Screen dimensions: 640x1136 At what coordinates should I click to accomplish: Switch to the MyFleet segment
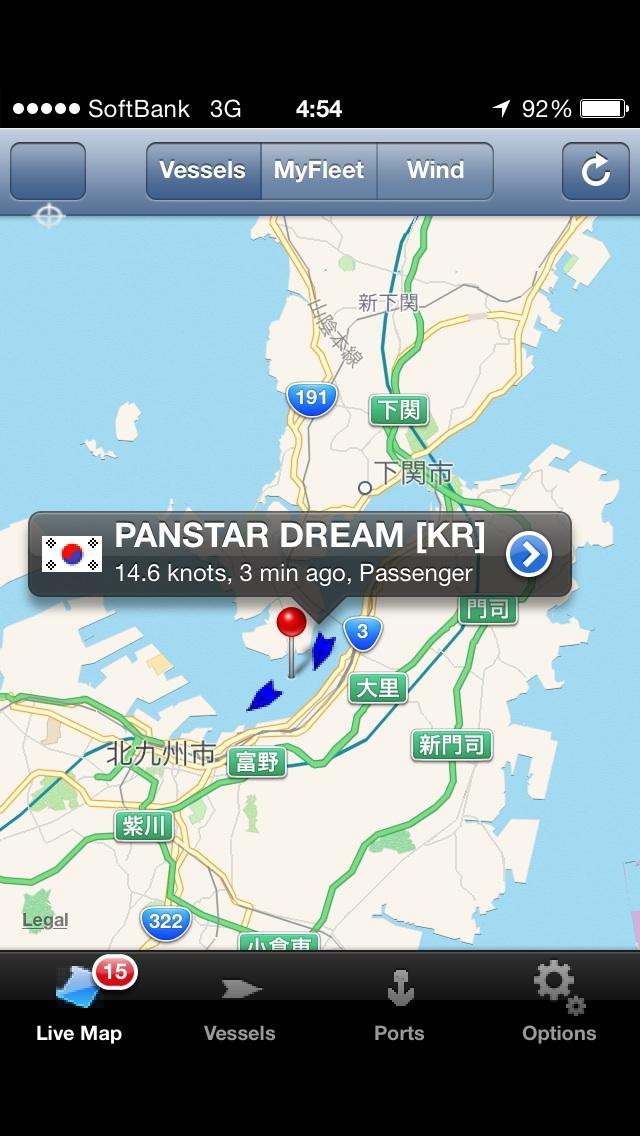pos(319,171)
